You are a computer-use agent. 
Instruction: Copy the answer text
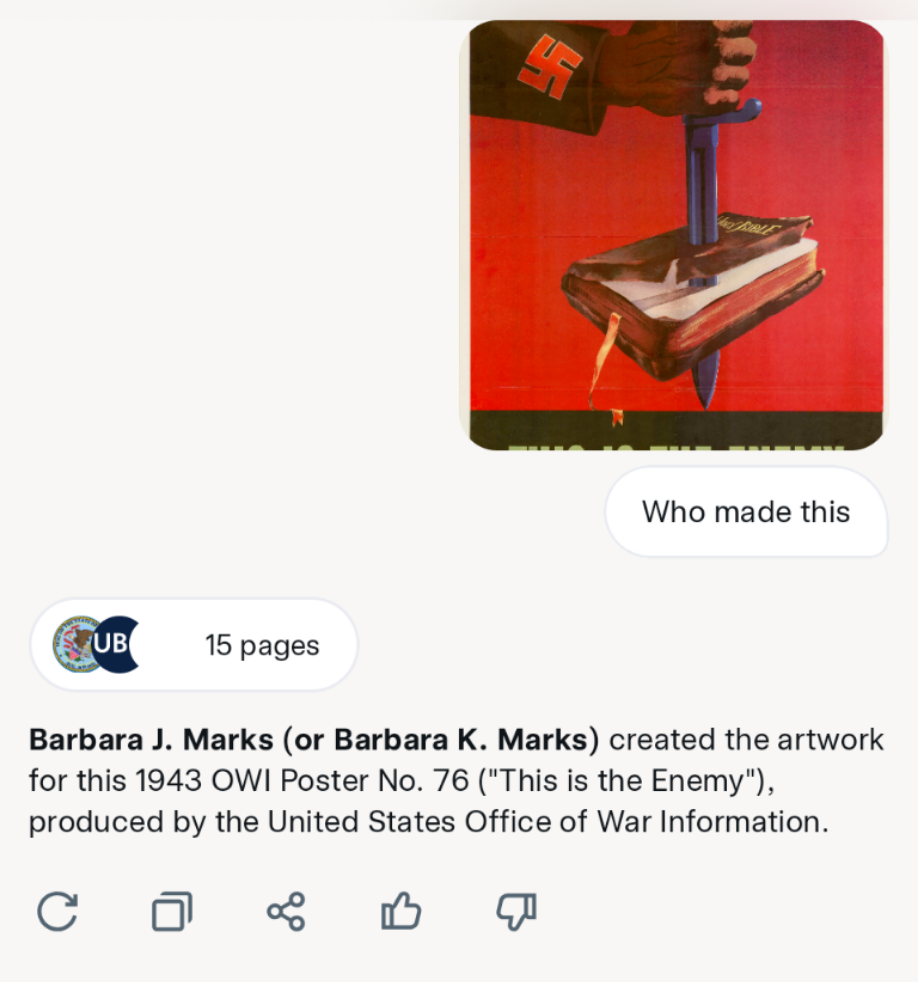click(x=171, y=911)
